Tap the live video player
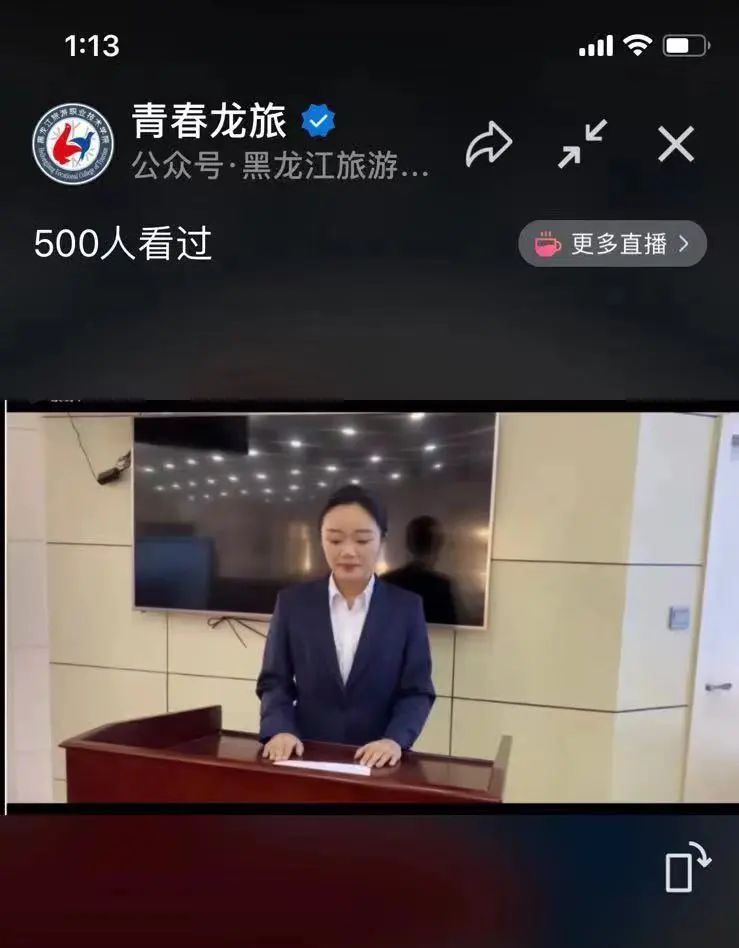Image resolution: width=739 pixels, height=948 pixels. pyautogui.click(x=370, y=605)
